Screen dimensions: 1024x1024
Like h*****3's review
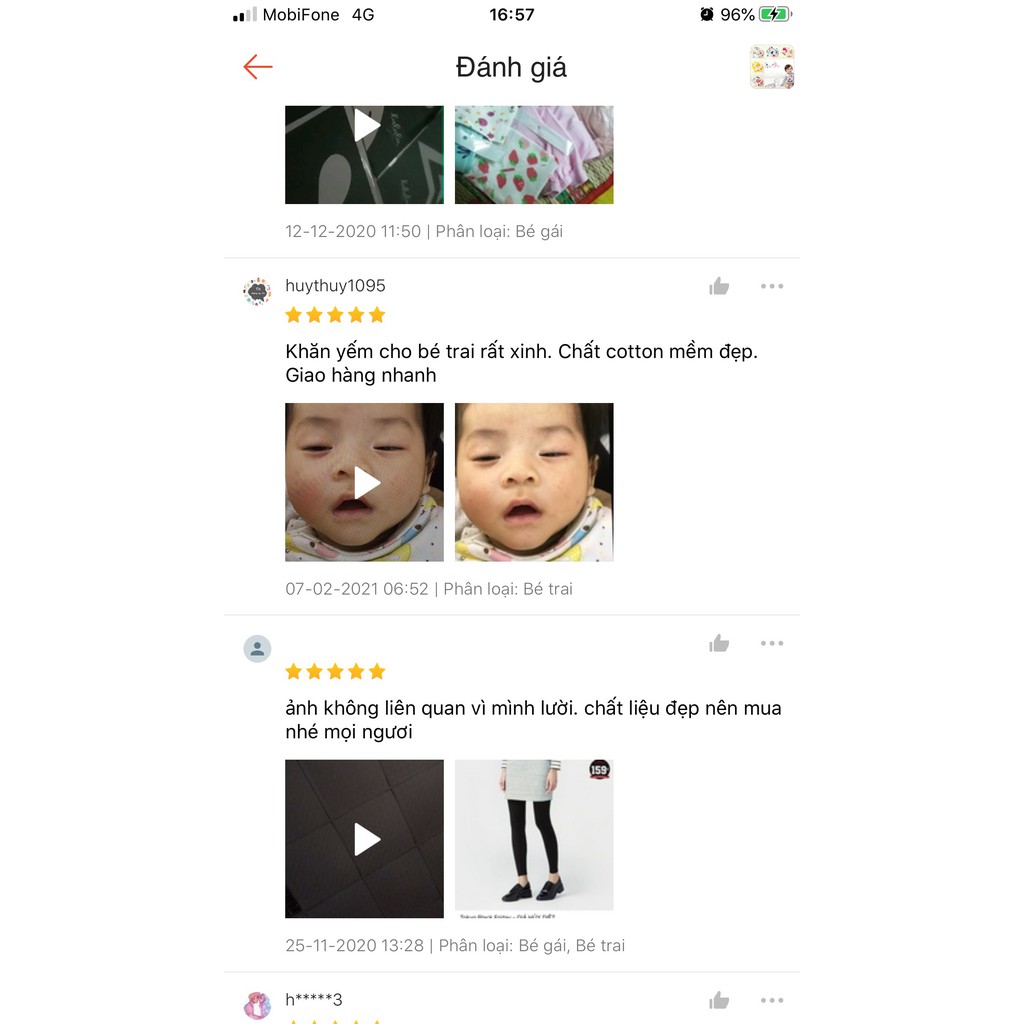click(x=719, y=1000)
